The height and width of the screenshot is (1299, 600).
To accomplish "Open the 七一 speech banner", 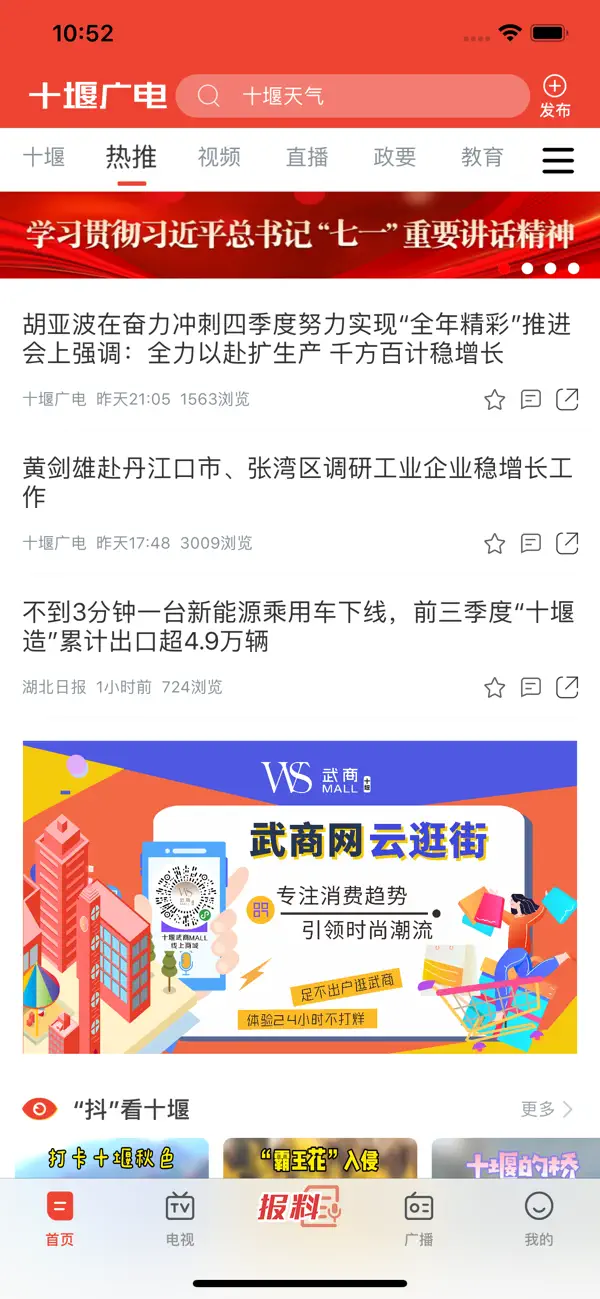I will coord(300,235).
